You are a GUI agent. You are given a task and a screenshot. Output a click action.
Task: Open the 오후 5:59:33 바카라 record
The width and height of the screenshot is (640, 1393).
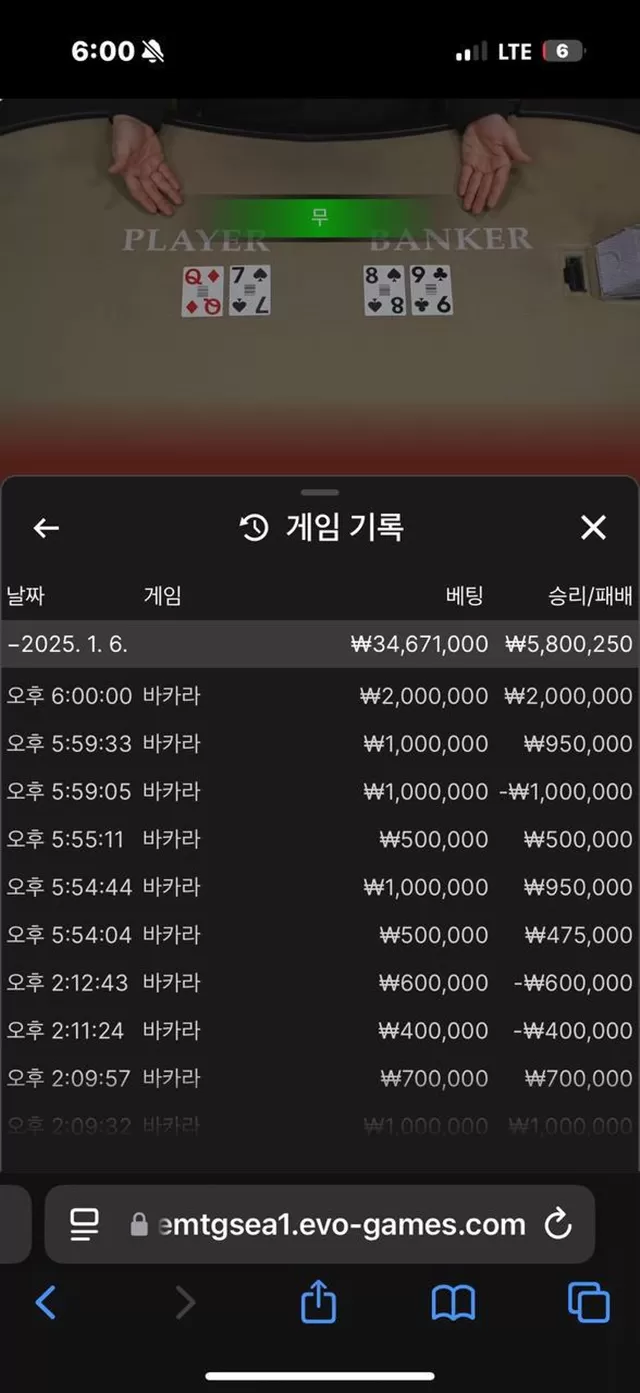point(319,744)
